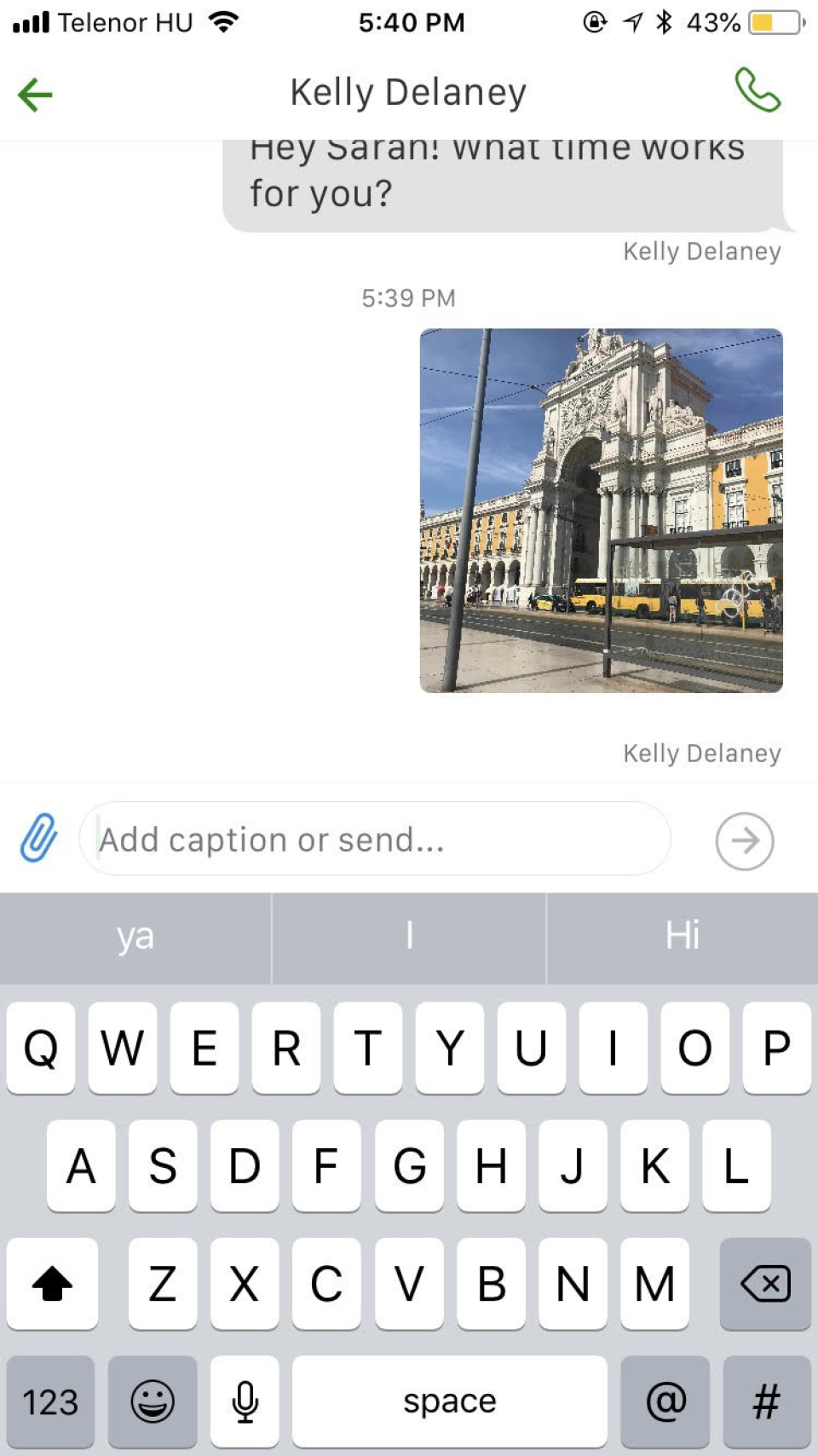Image resolution: width=818 pixels, height=1456 pixels.
Task: Tap the 5:40 PM clock in status bar
Action: 412,21
